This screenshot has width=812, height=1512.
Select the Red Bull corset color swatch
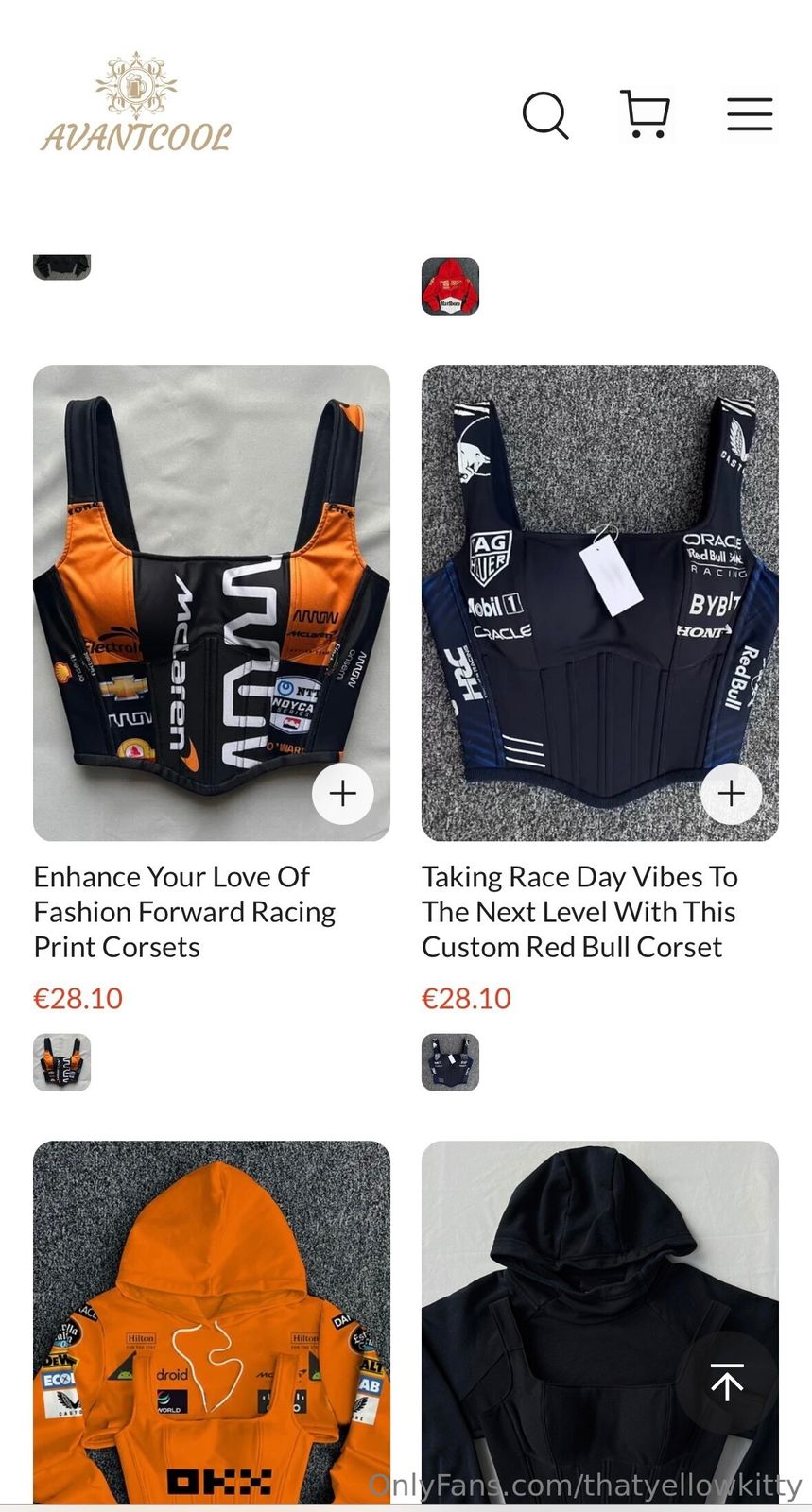tap(450, 1062)
